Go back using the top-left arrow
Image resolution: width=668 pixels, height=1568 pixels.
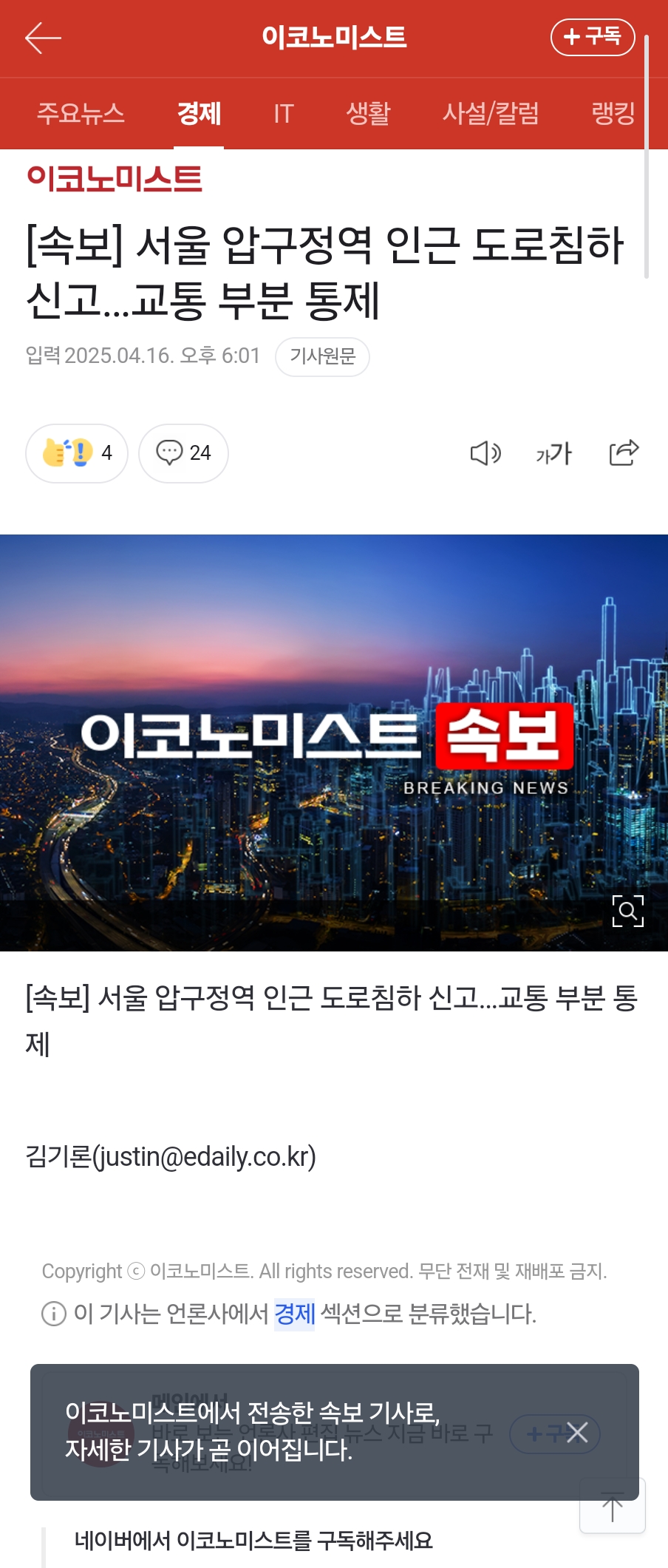click(42, 38)
